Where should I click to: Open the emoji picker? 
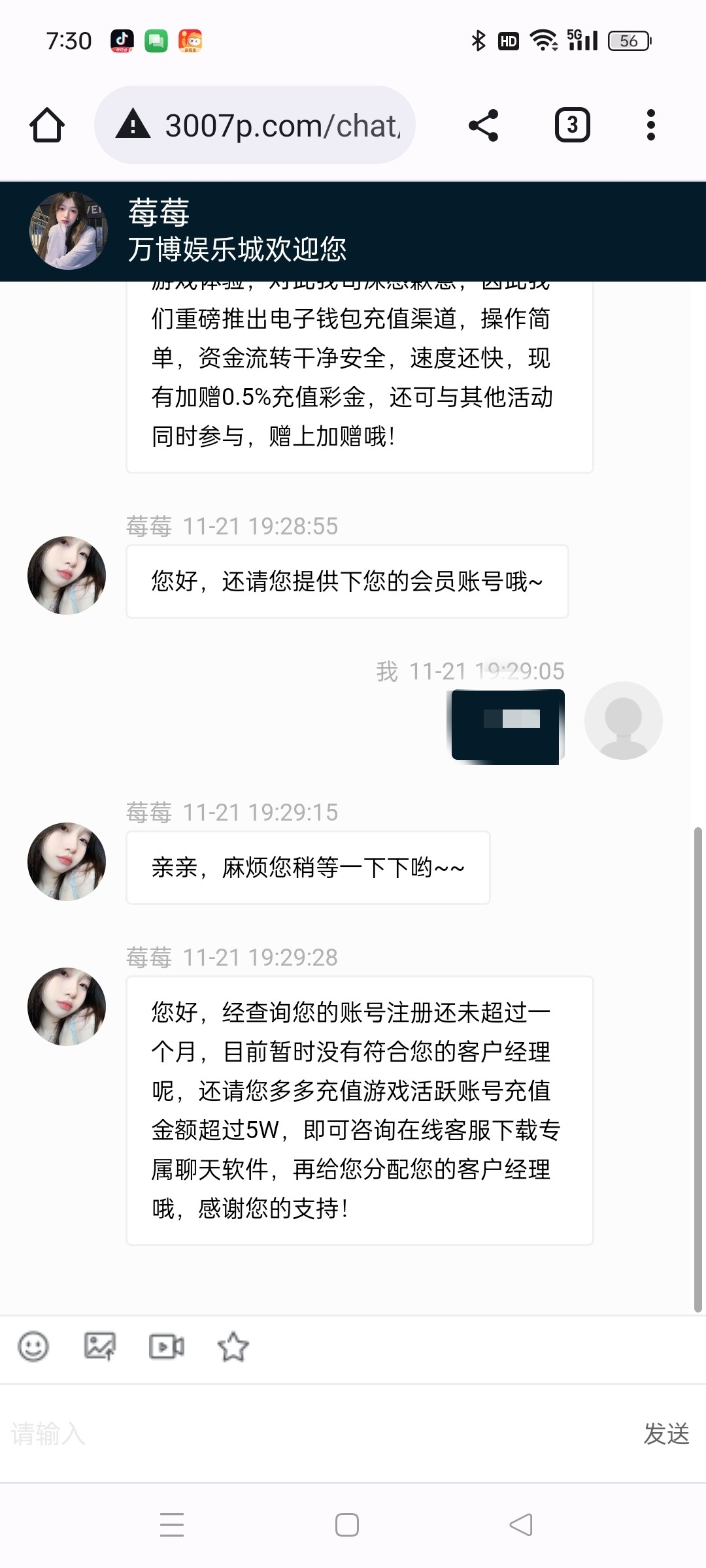tap(33, 1347)
